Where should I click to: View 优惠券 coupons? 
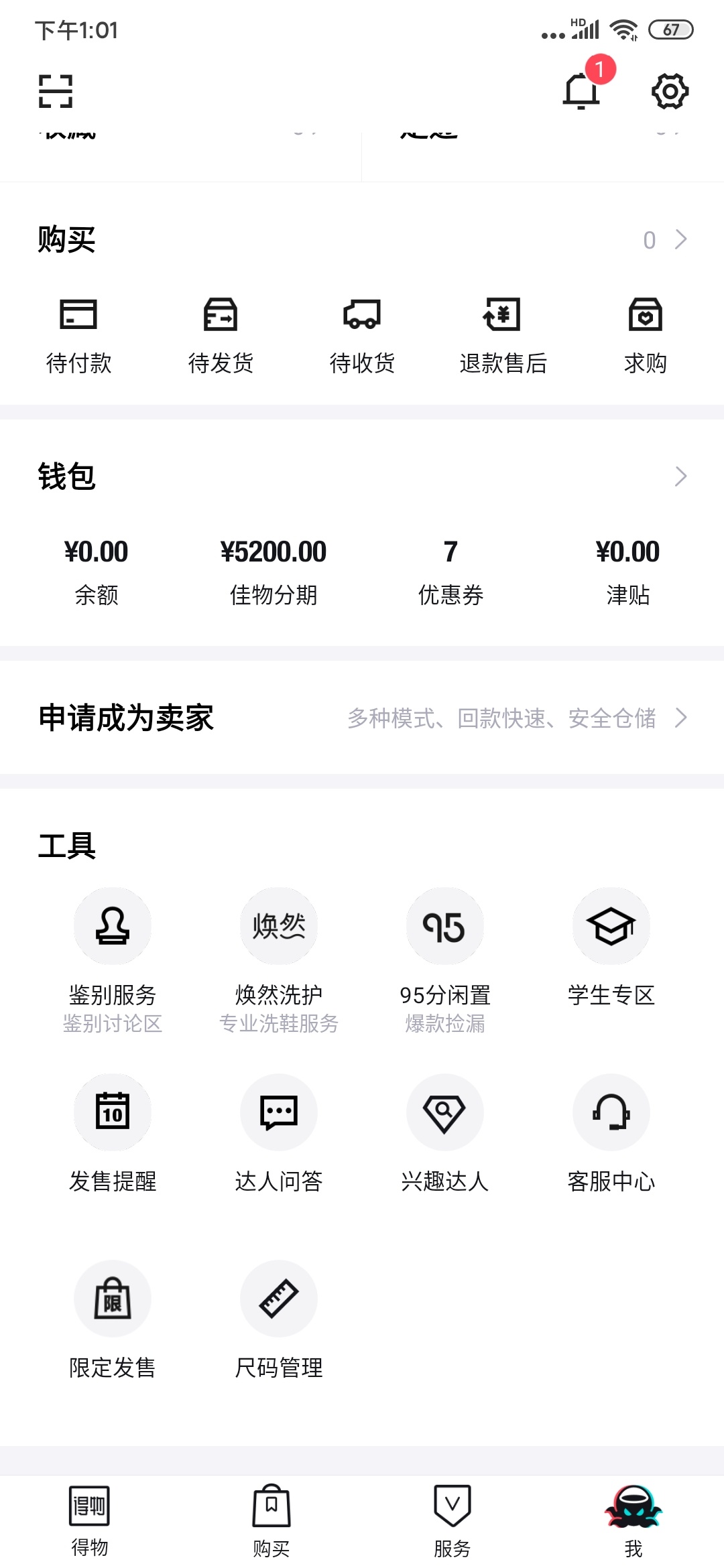450,573
